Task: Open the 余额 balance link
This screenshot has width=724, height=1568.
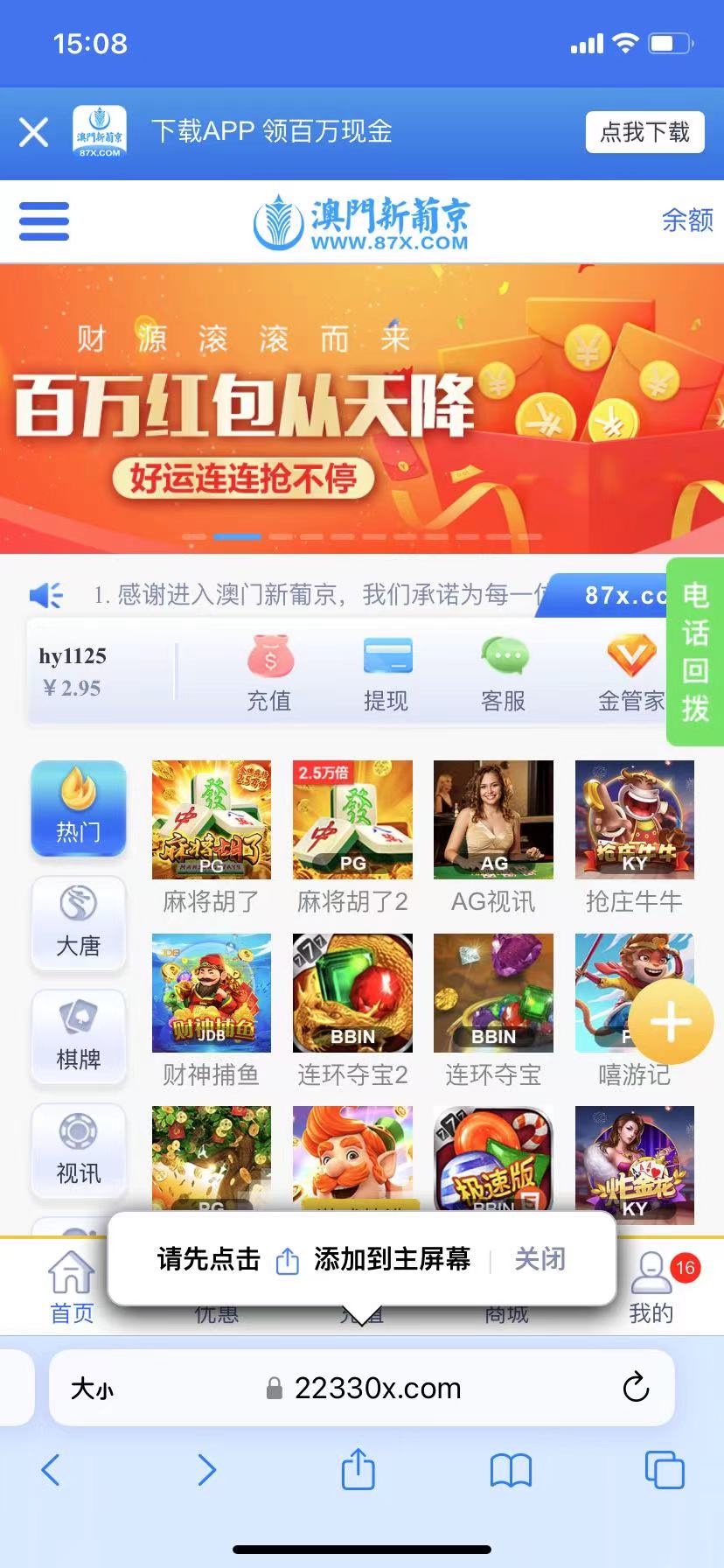Action: (x=686, y=220)
